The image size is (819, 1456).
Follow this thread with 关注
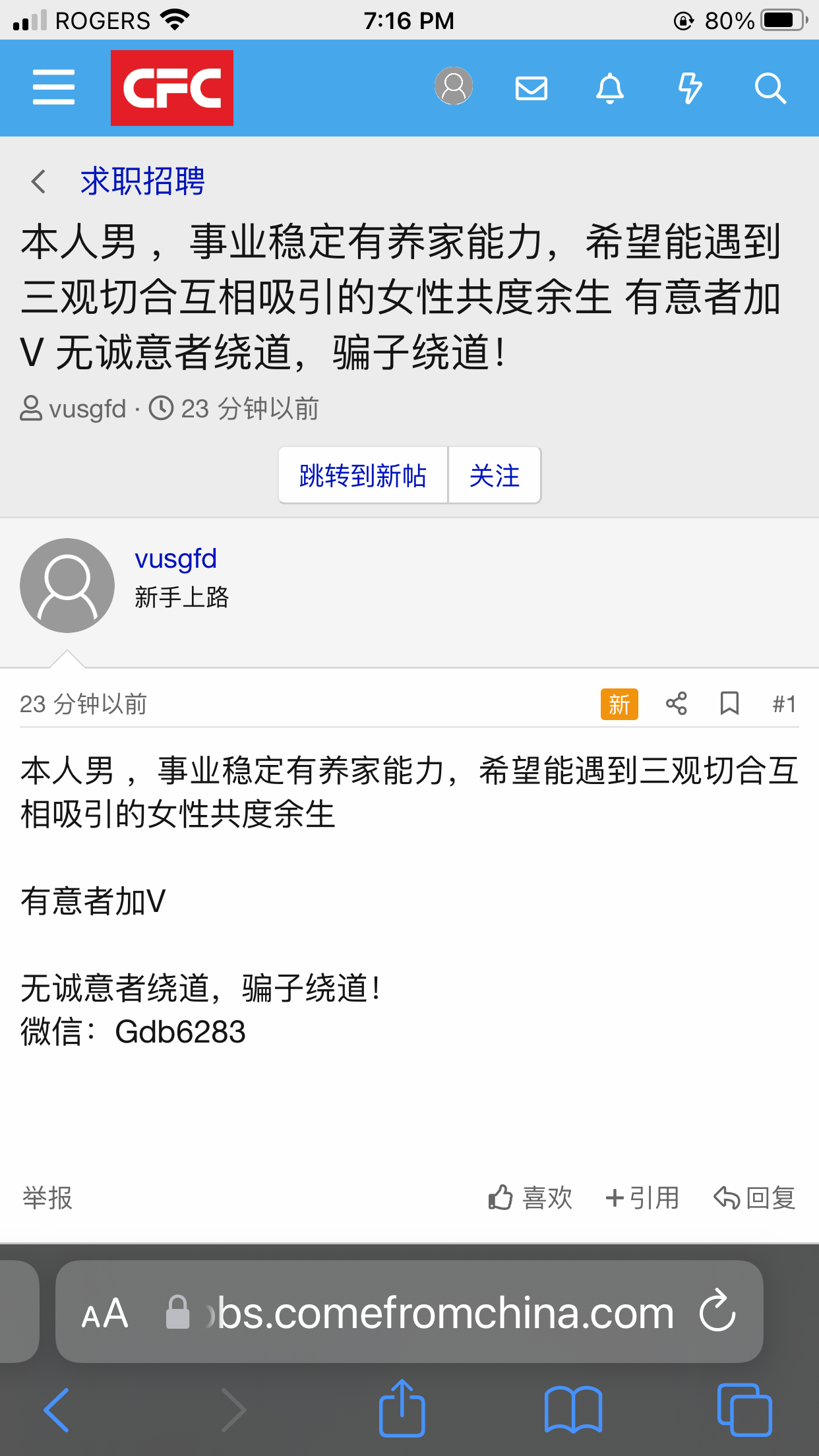tap(495, 475)
